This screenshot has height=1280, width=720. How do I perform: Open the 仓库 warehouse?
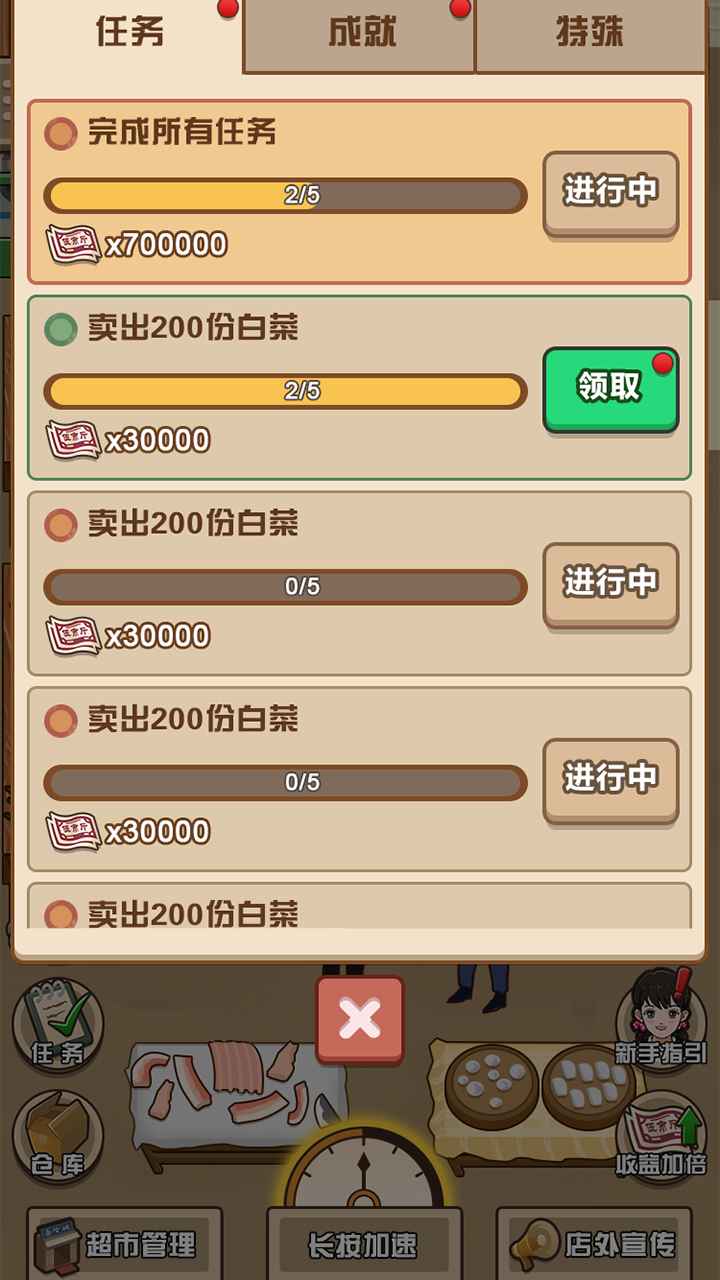click(58, 1137)
